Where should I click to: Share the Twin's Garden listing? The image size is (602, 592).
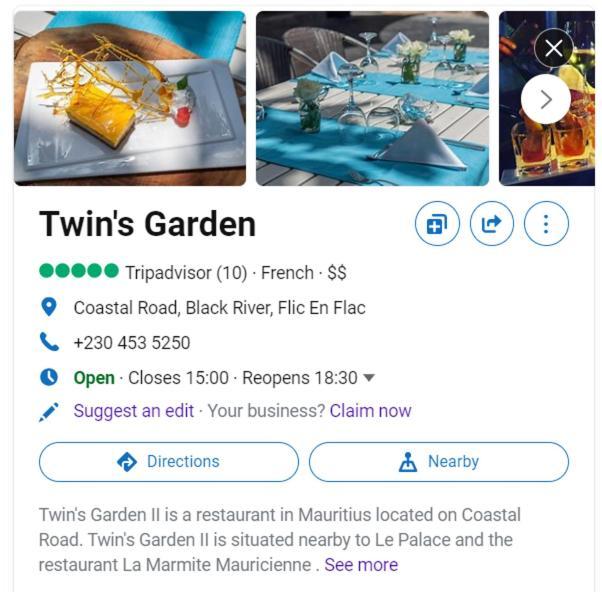(x=491, y=224)
